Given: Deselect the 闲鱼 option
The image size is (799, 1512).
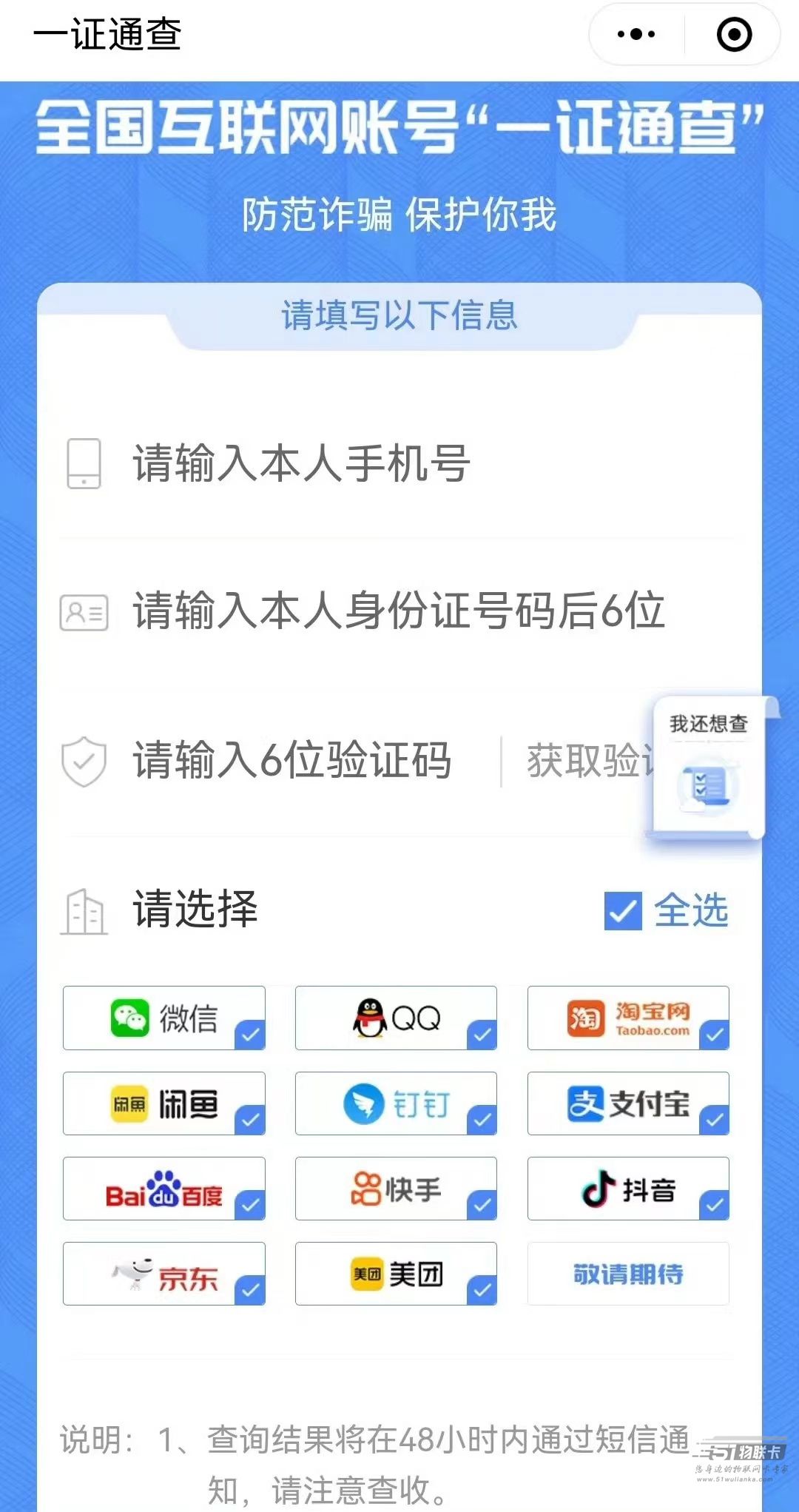Looking at the screenshot, I should [x=164, y=1103].
